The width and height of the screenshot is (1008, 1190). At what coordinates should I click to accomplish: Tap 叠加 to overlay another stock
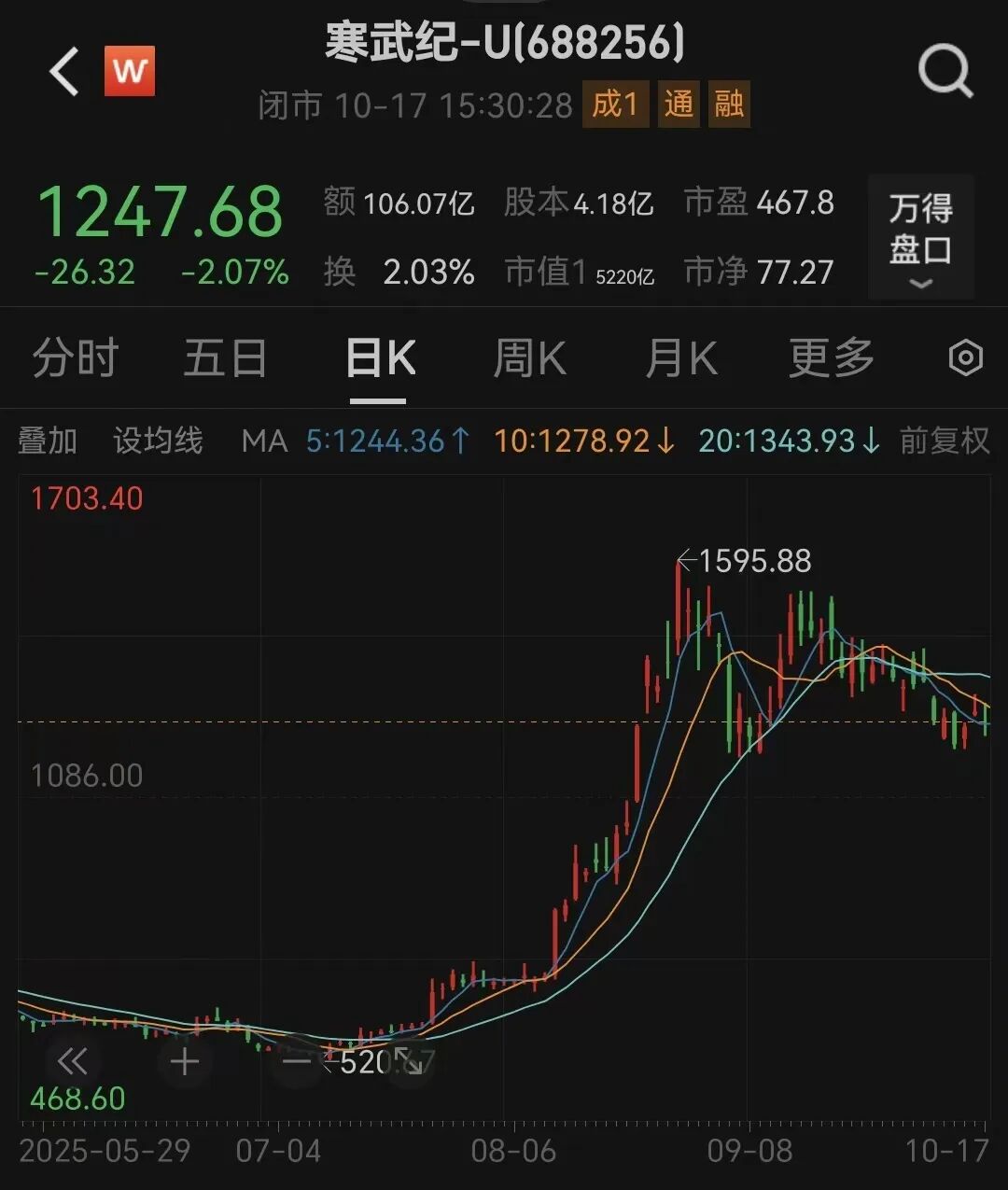[x=47, y=441]
